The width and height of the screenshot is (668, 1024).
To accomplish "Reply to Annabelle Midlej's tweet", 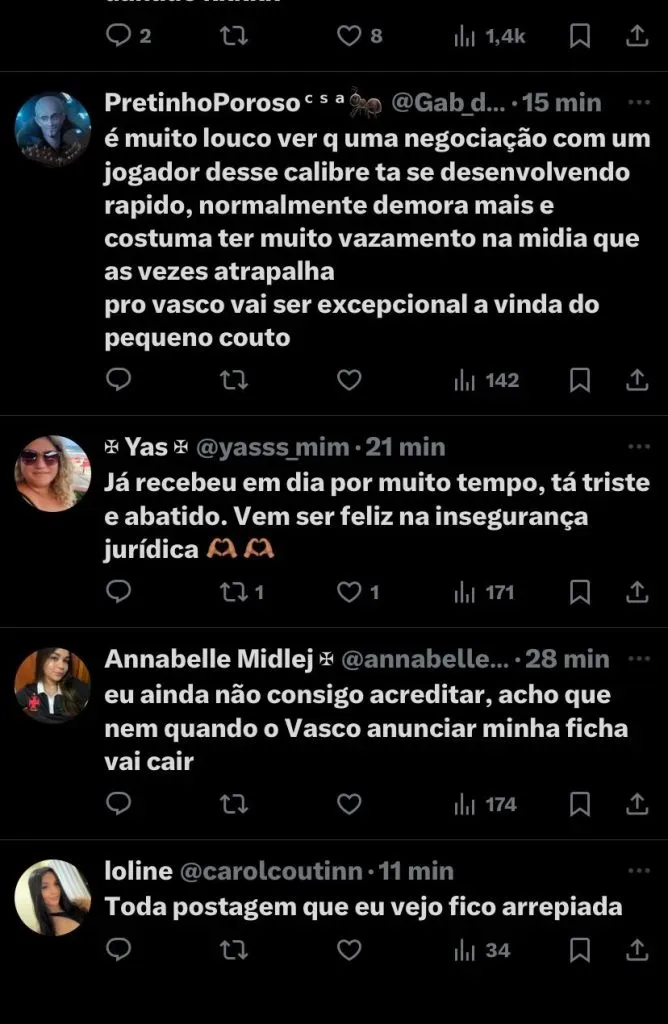I will (x=119, y=804).
